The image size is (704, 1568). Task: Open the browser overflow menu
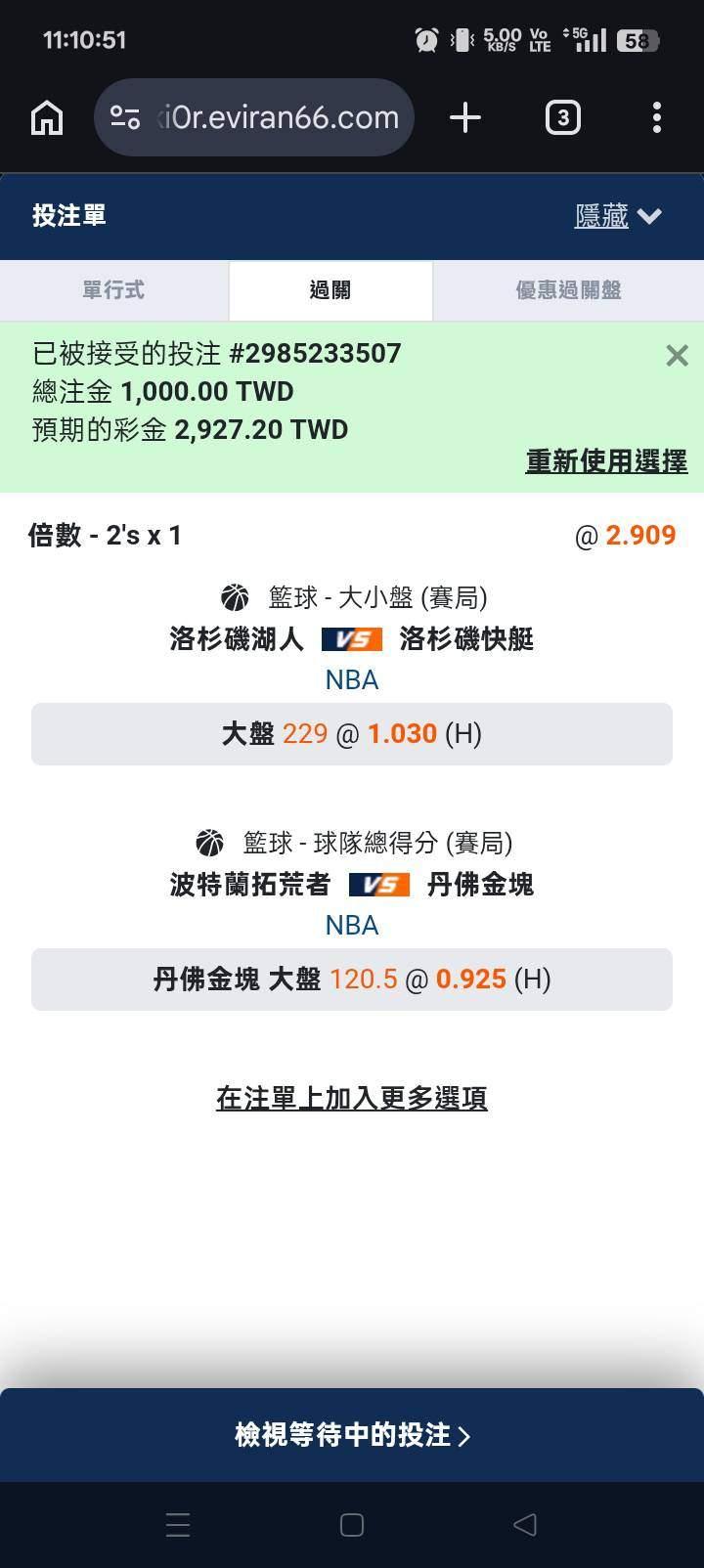click(x=657, y=118)
